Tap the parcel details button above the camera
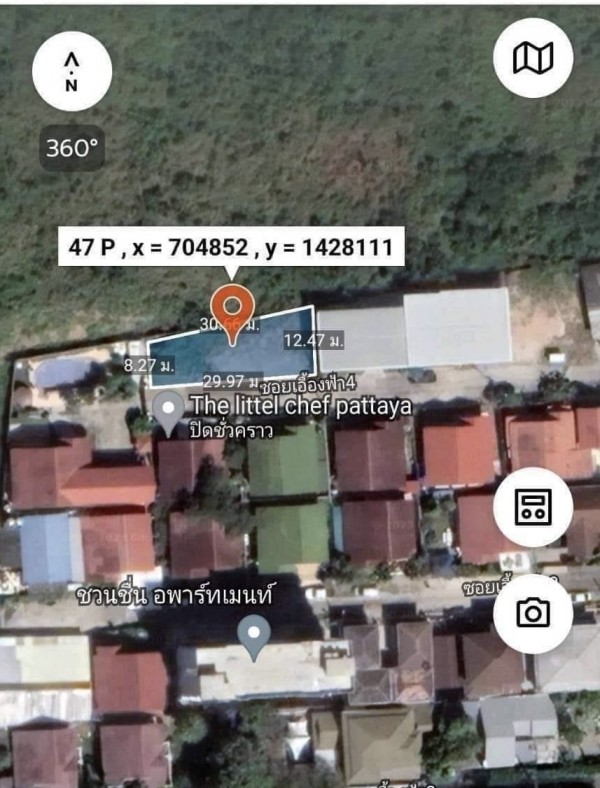Screen dimensions: 600x788 [532, 506]
